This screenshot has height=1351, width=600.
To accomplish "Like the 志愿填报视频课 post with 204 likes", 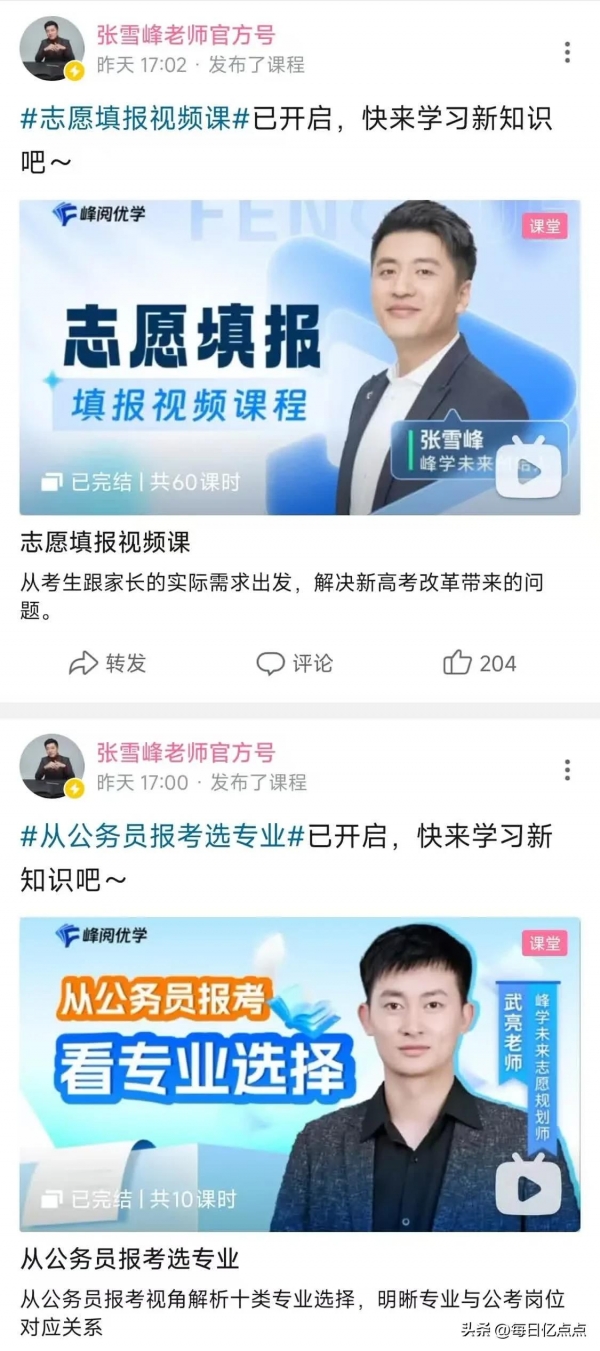I will click(480, 663).
